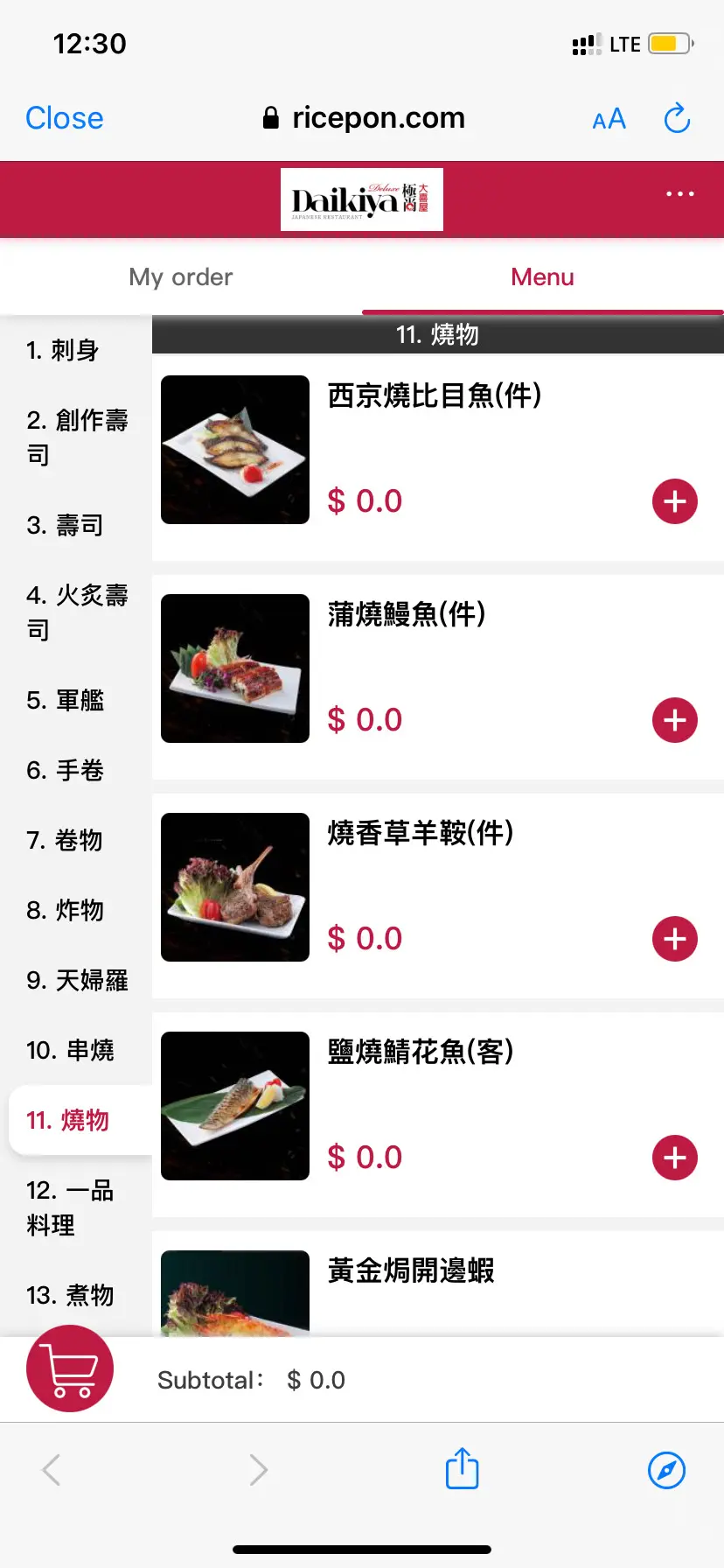Add 西京燒比目魚(件) to the order
Image resolution: width=724 pixels, height=1568 pixels.
click(674, 501)
